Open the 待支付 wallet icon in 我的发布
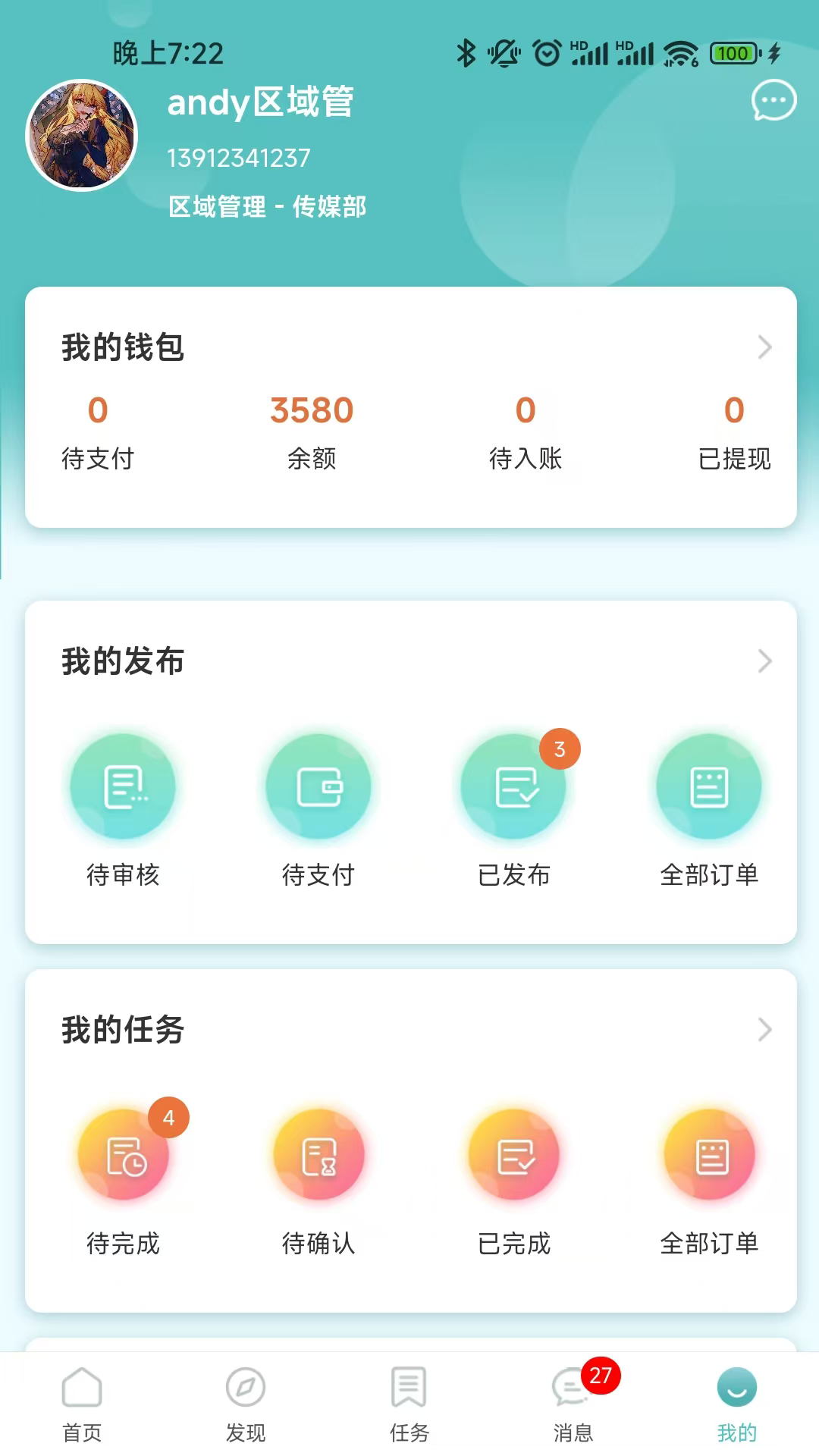The image size is (819, 1456). click(x=318, y=786)
